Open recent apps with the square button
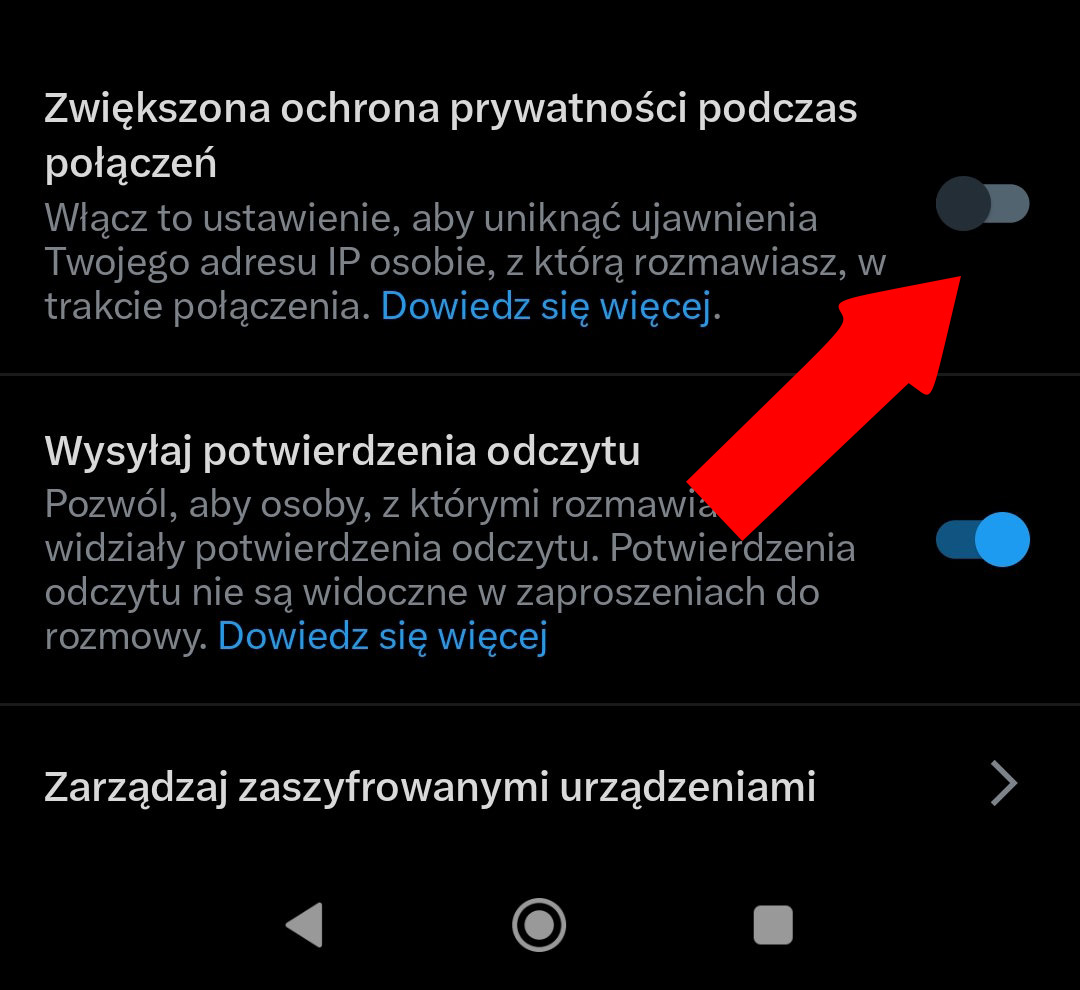 click(x=772, y=925)
